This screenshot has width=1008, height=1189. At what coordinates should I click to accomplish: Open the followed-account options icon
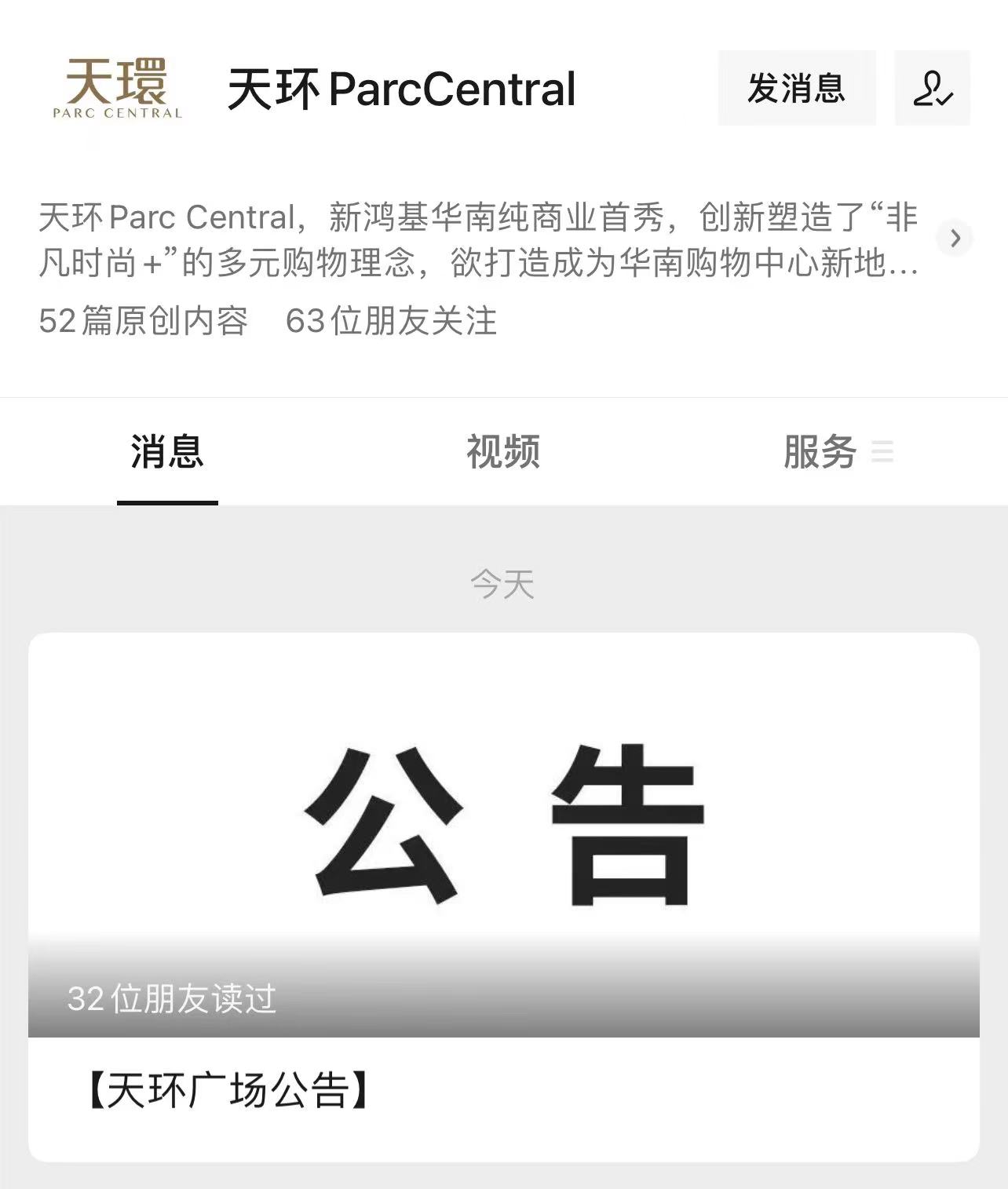coord(932,88)
